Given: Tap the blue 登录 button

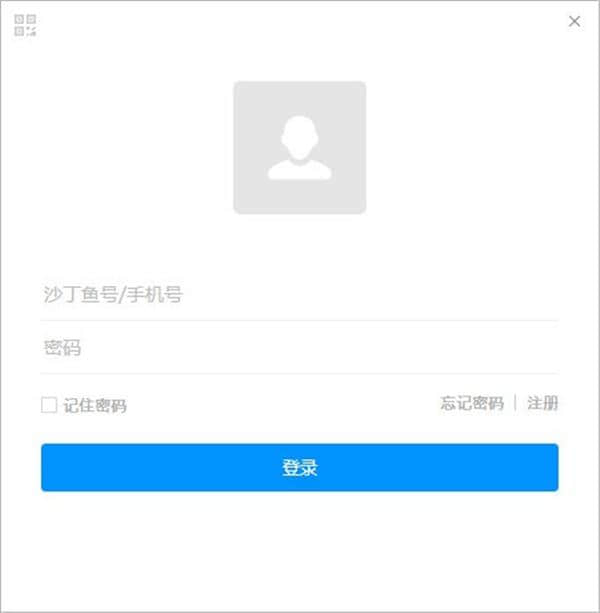Looking at the screenshot, I should pyautogui.click(x=299, y=467).
